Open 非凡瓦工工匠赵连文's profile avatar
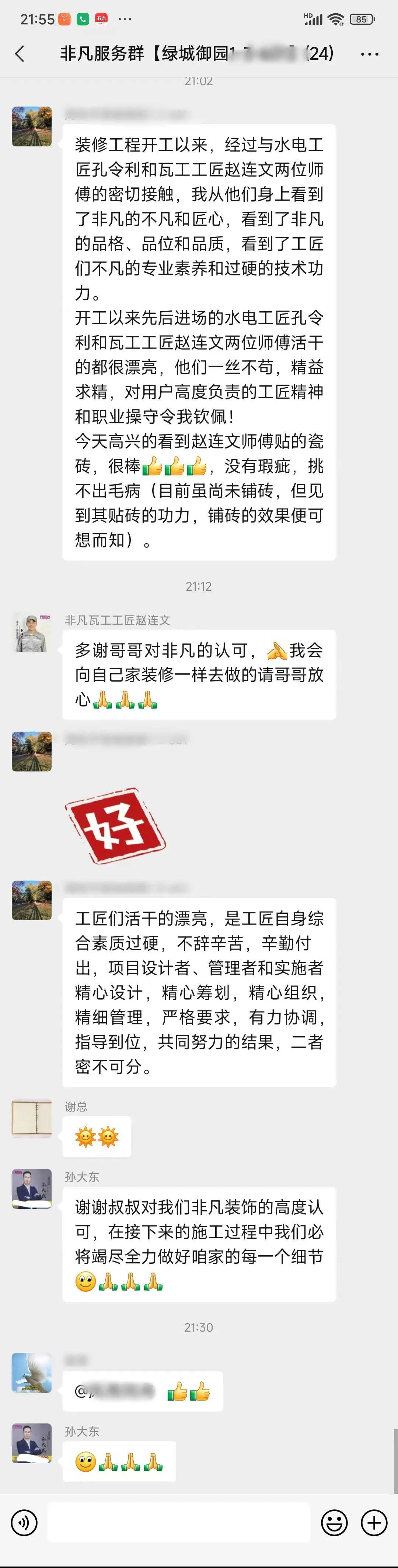 click(32, 633)
